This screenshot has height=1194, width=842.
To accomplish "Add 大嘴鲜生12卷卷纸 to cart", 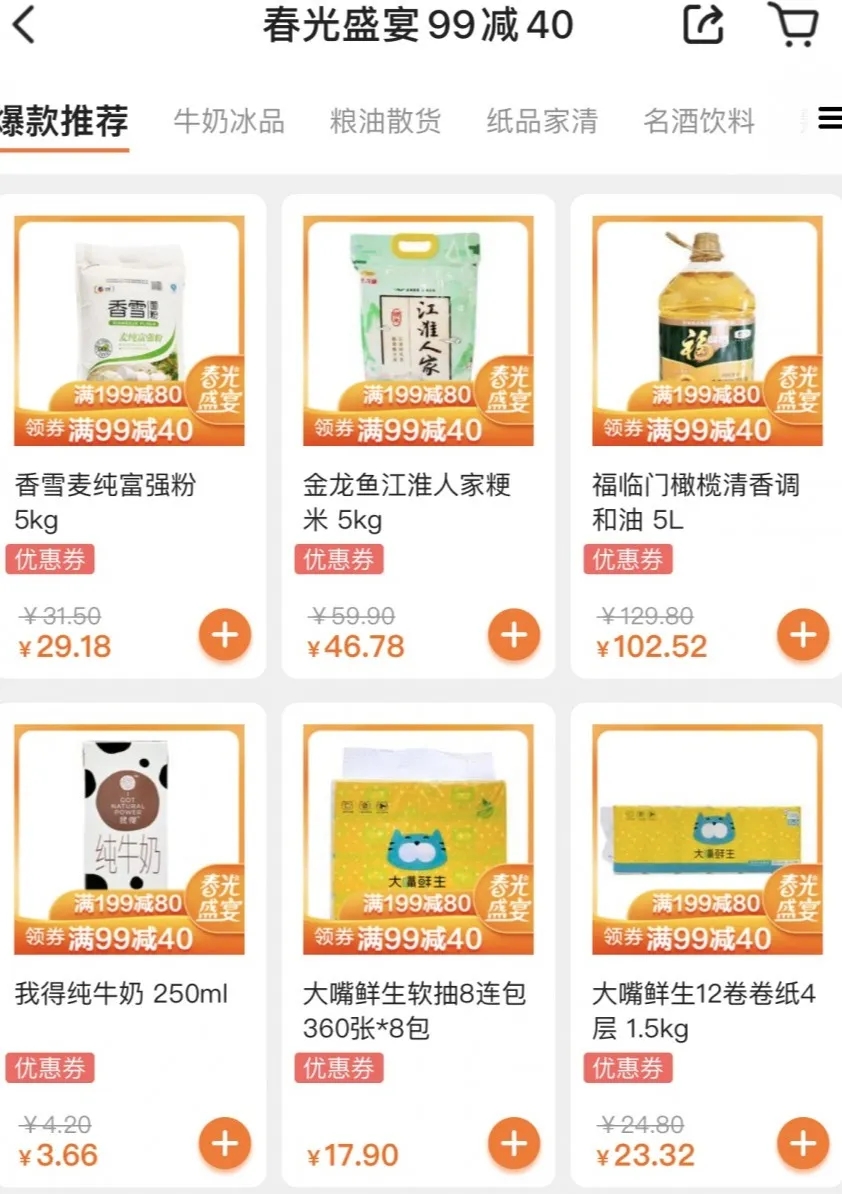I will pyautogui.click(x=803, y=1143).
